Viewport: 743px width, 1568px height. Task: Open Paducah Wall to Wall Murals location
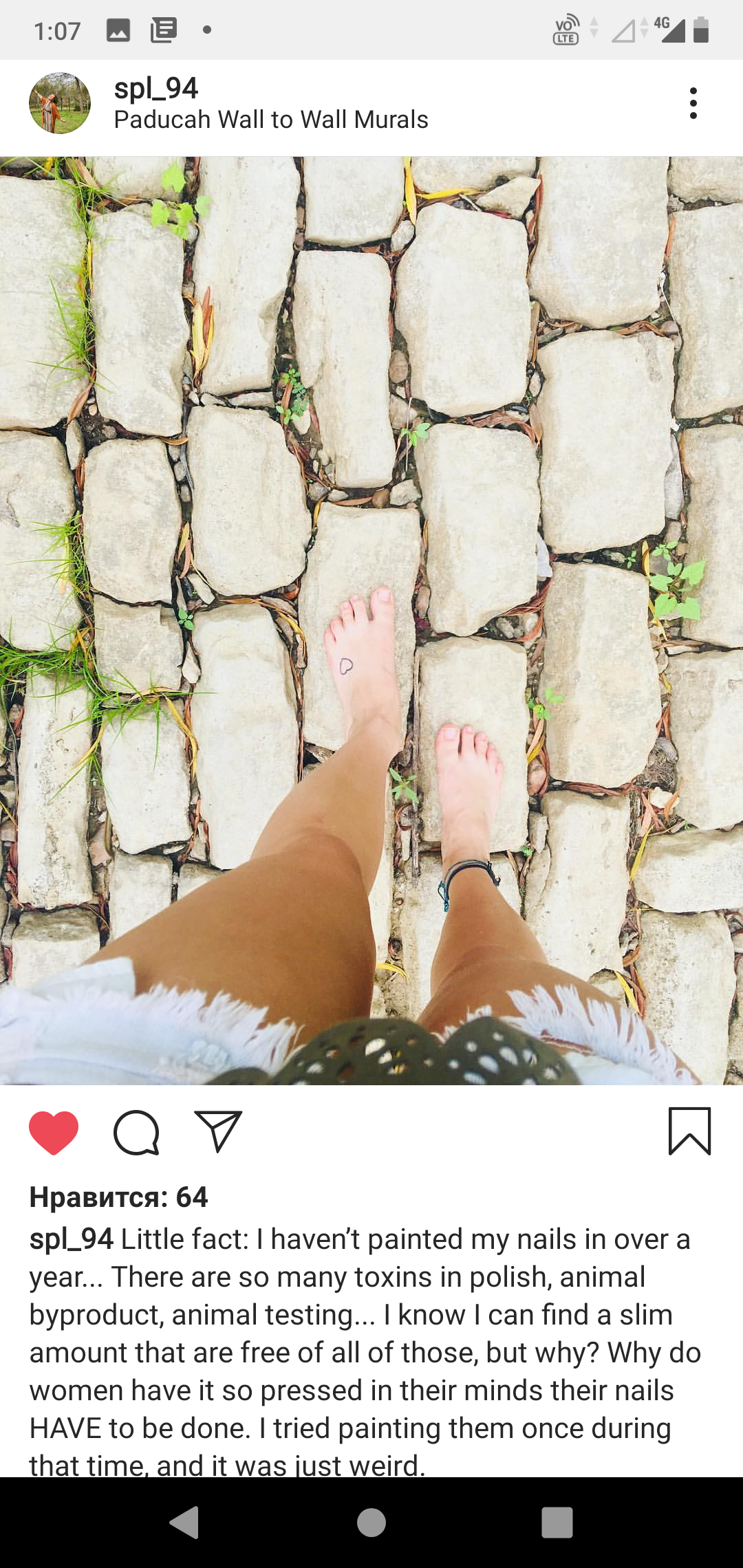(271, 120)
